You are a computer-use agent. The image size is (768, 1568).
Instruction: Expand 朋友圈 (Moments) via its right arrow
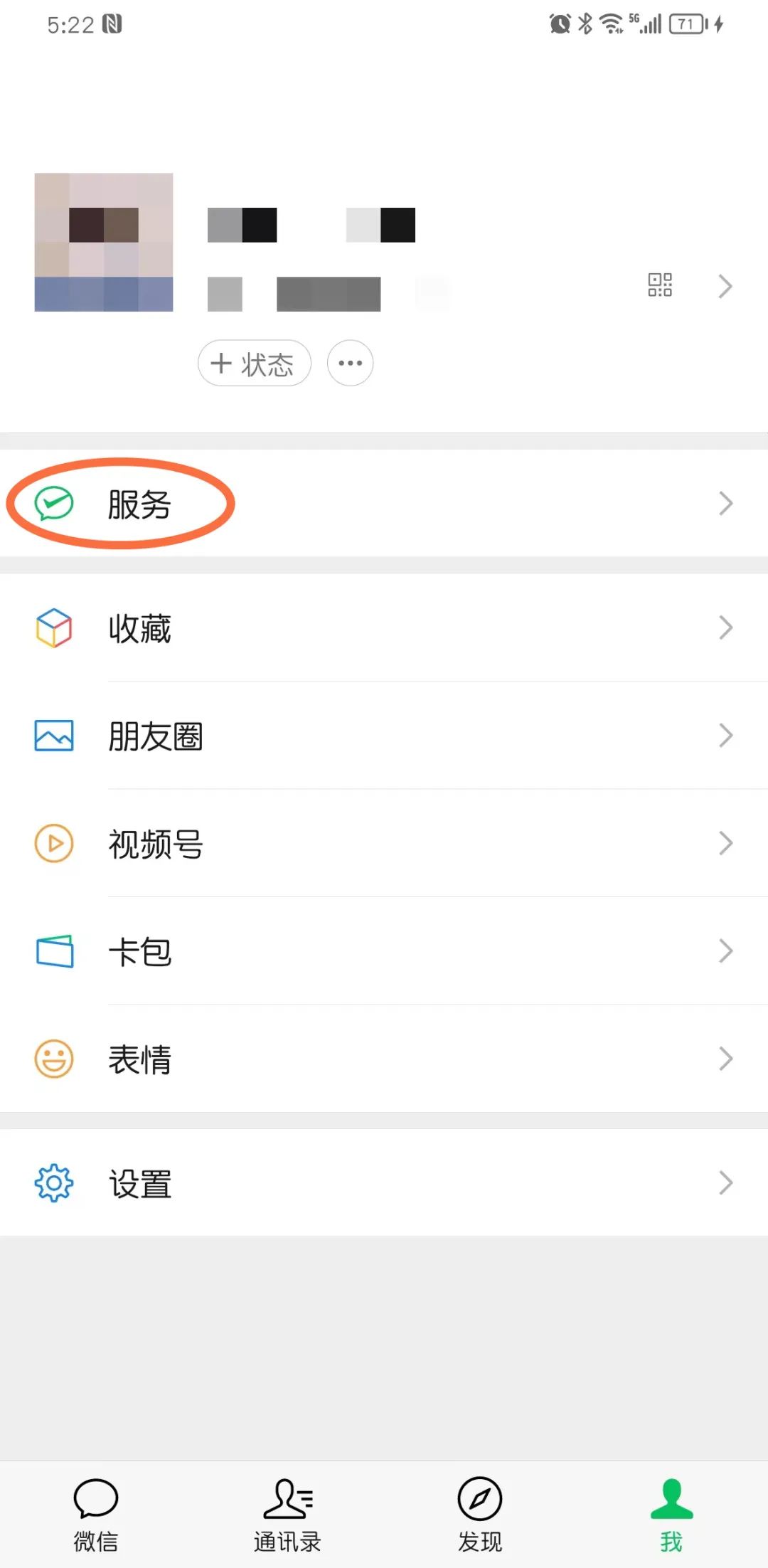[725, 735]
